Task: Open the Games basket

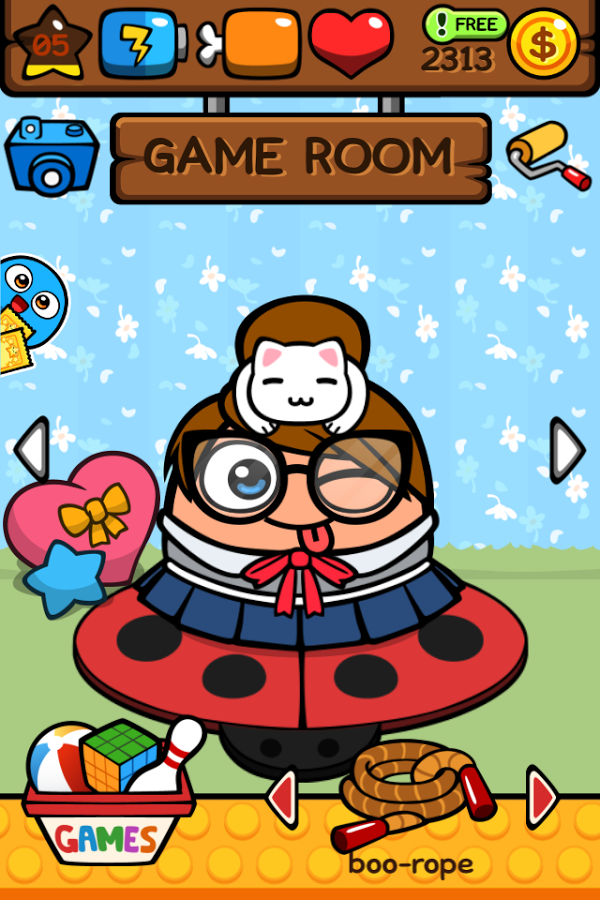Action: click(107, 800)
